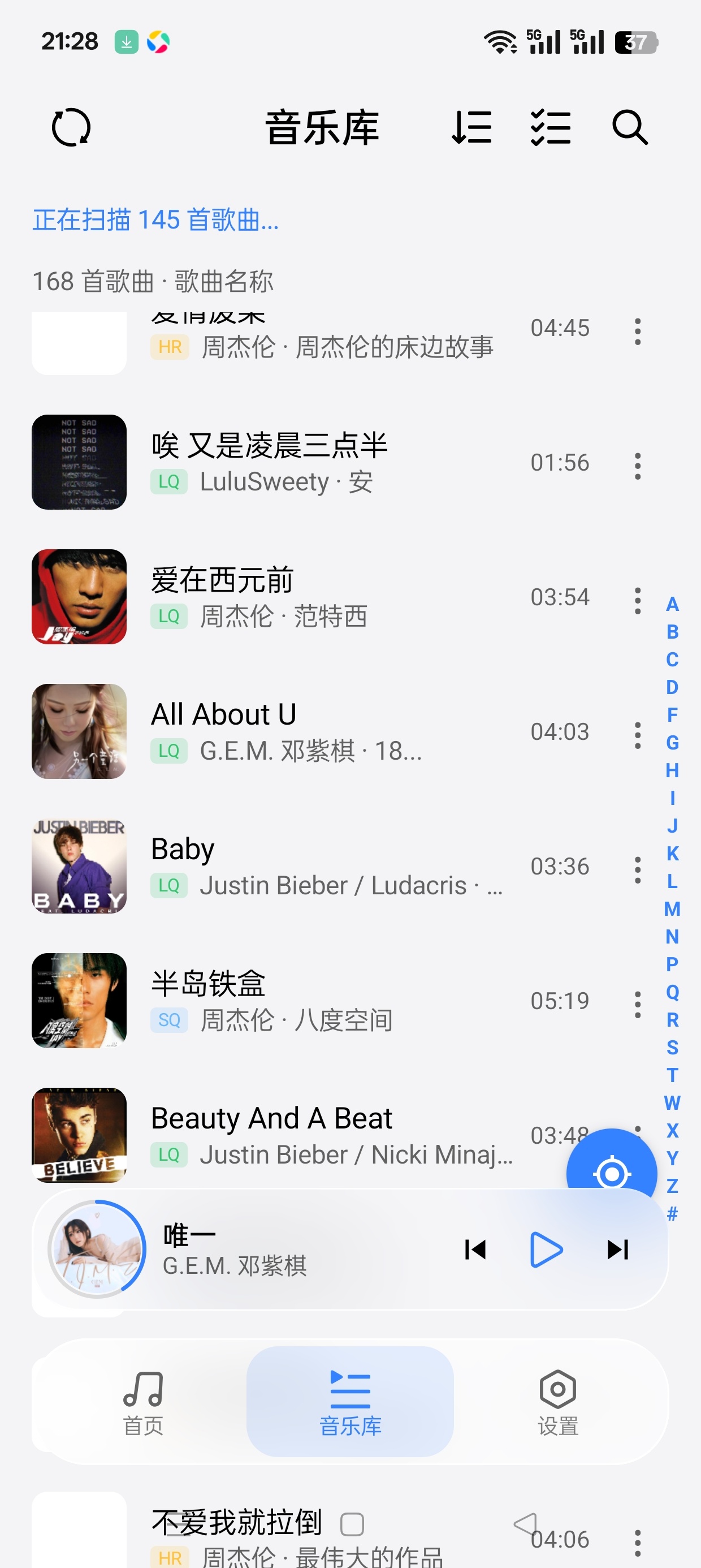Image resolution: width=701 pixels, height=1568 pixels.
Task: Open more options for 爱在西元前
Action: pyautogui.click(x=637, y=601)
